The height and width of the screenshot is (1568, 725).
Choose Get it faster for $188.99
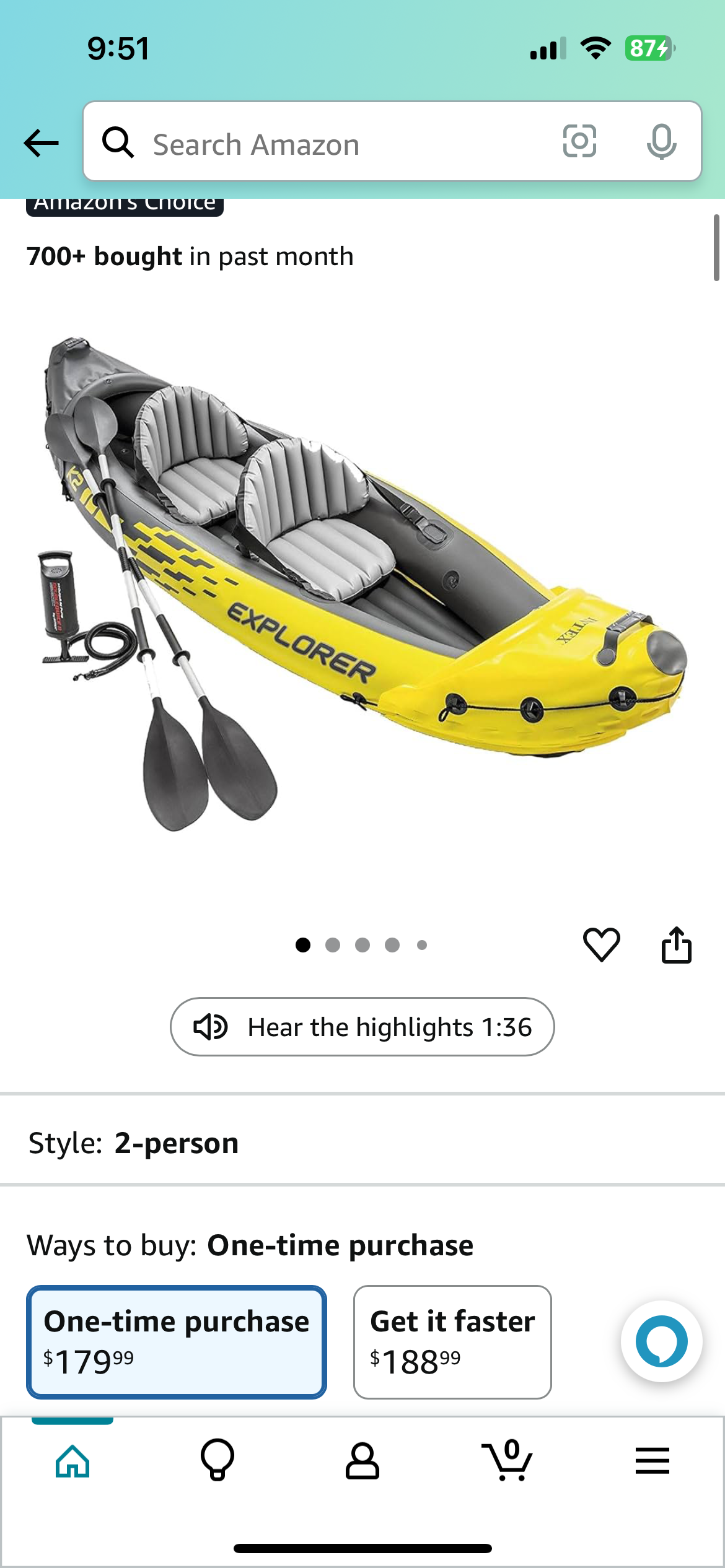[452, 1341]
